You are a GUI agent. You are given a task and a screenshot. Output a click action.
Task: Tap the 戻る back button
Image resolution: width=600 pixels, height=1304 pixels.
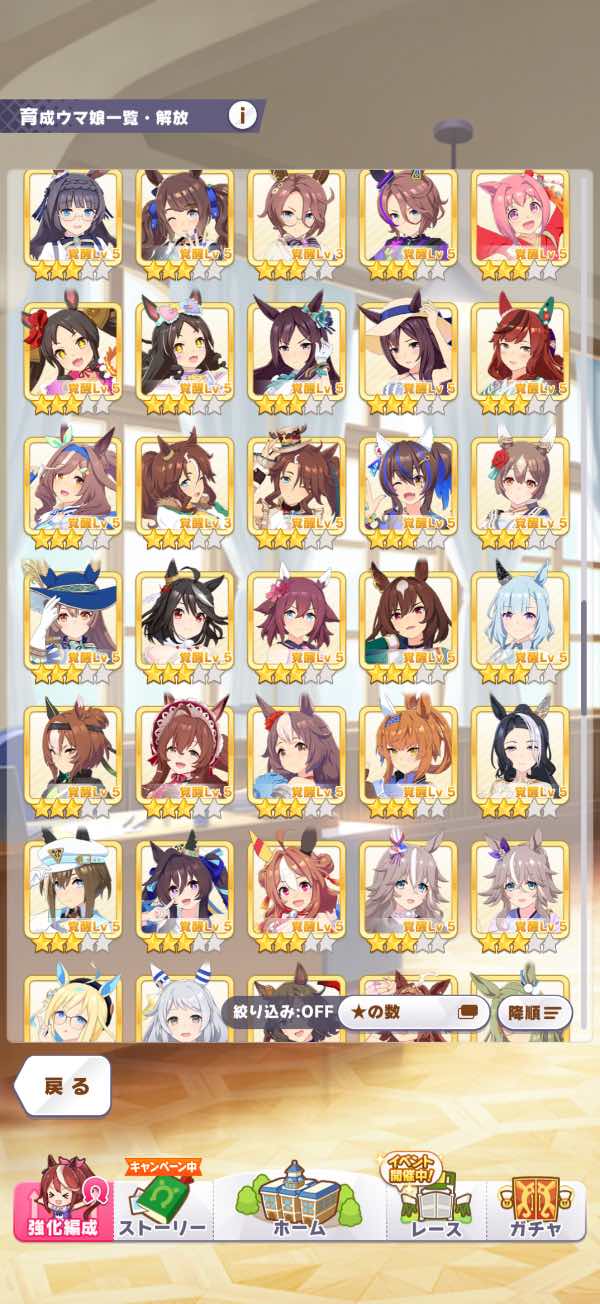point(65,1087)
